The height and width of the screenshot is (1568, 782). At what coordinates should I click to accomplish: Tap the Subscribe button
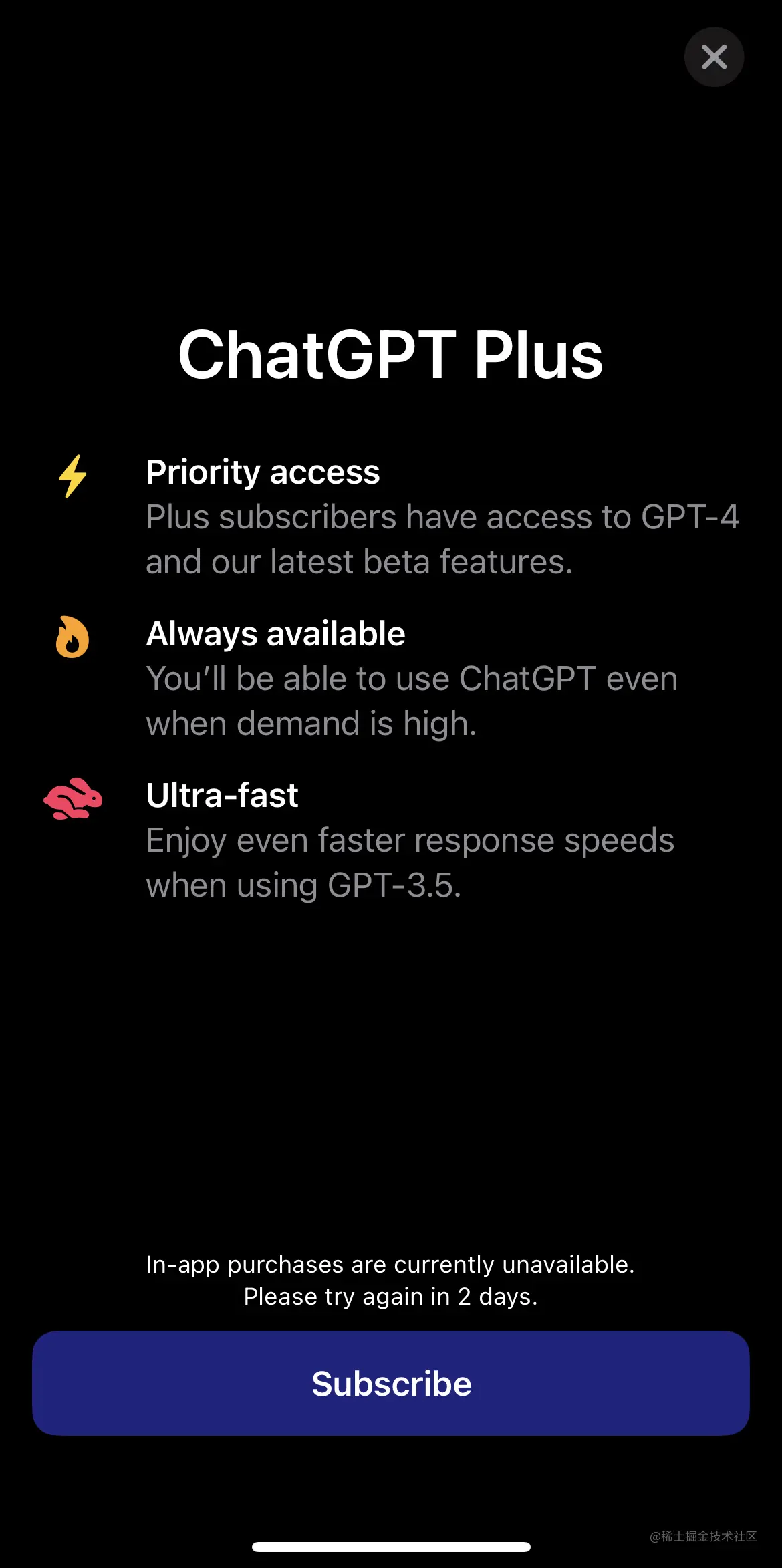point(391,1383)
